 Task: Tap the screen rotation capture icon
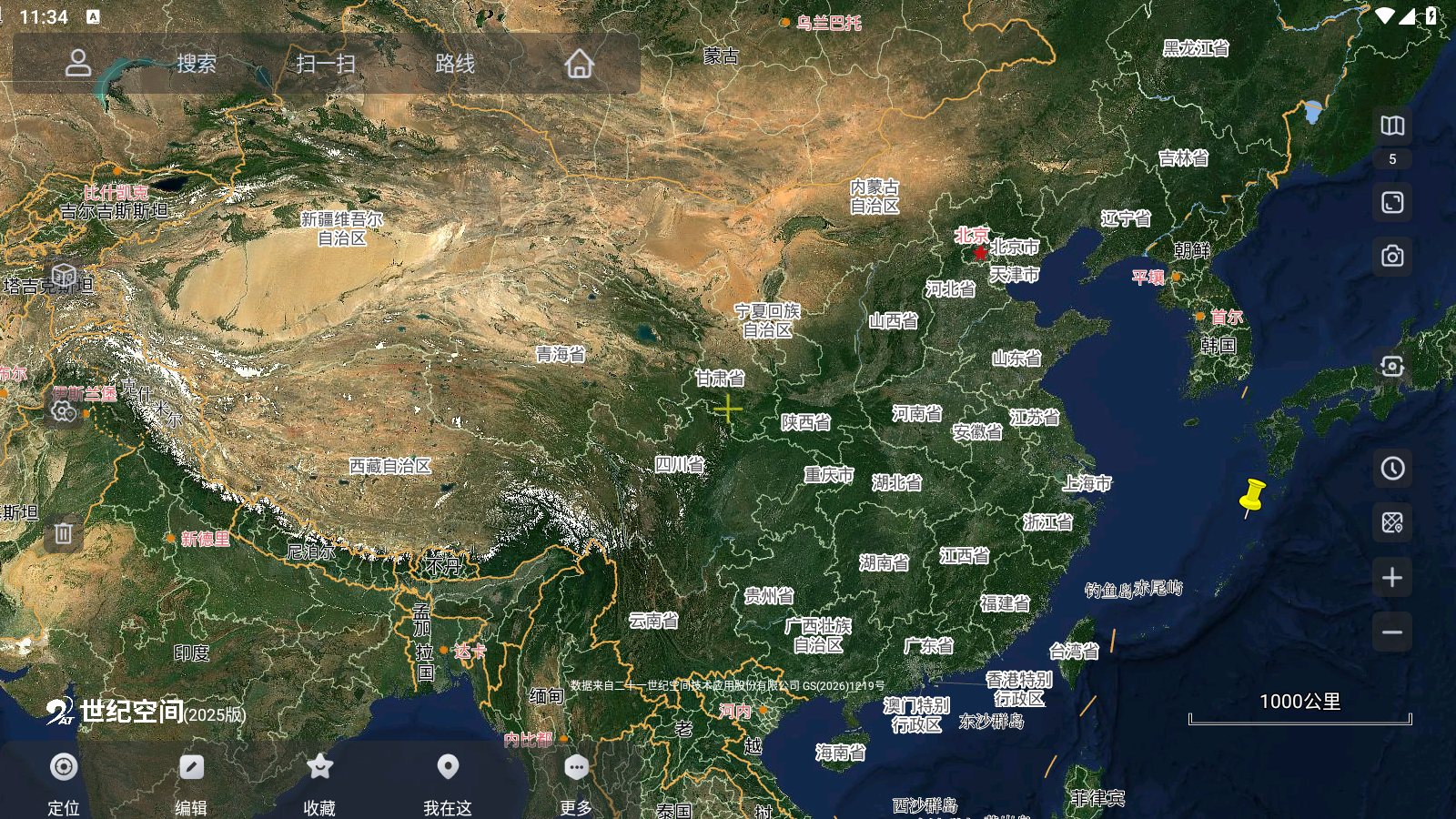[x=1392, y=366]
